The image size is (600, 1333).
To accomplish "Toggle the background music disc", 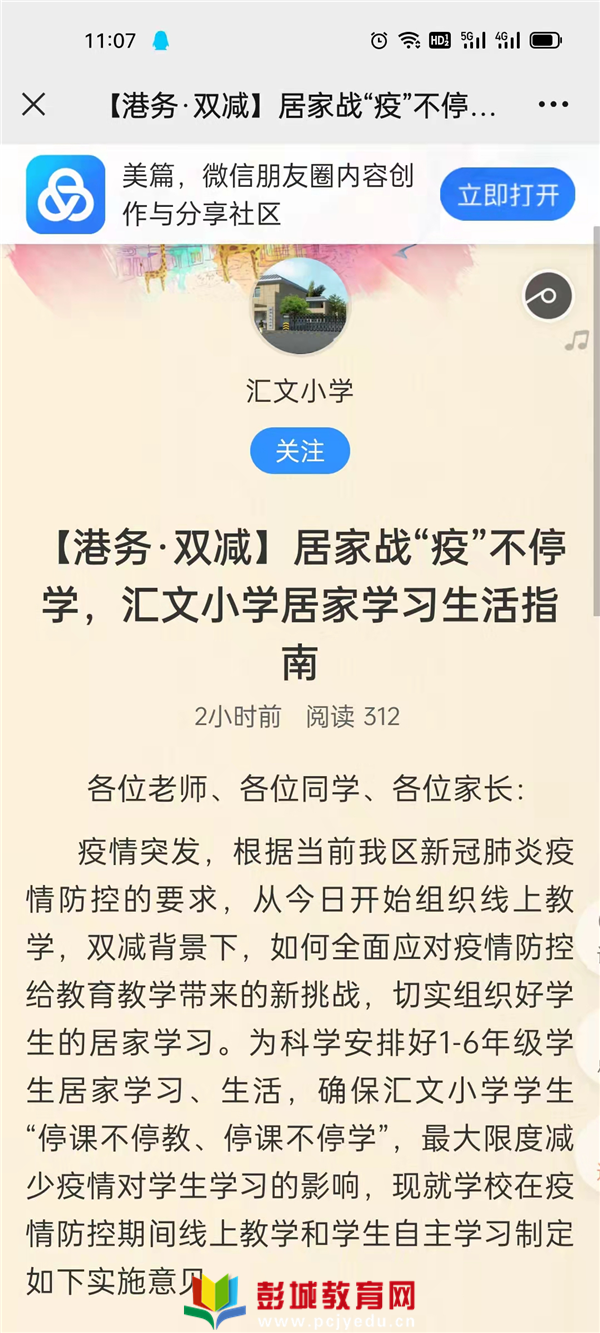I will [x=548, y=296].
